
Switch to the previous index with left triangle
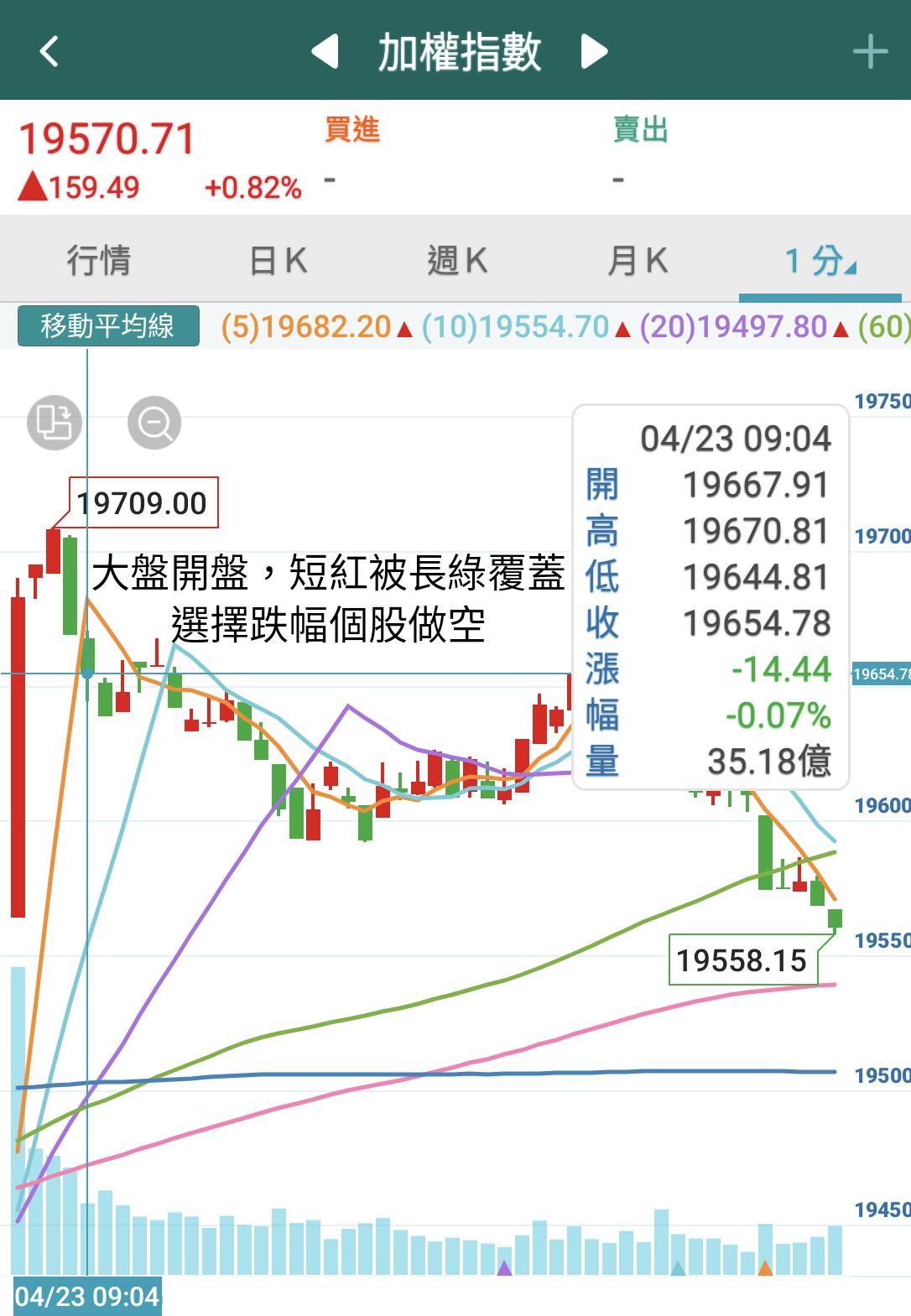click(x=325, y=51)
